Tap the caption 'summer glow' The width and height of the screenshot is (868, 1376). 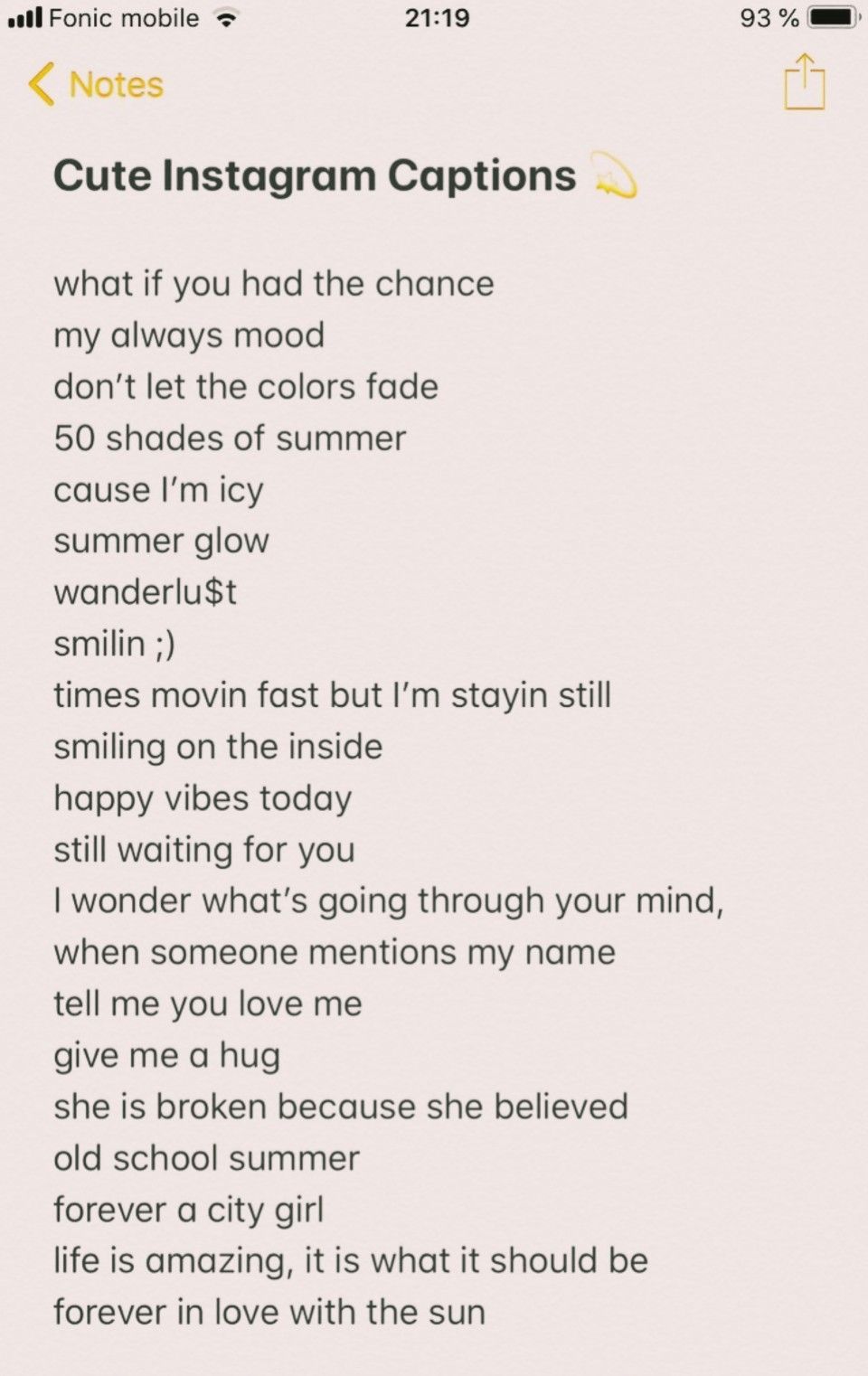coord(161,541)
